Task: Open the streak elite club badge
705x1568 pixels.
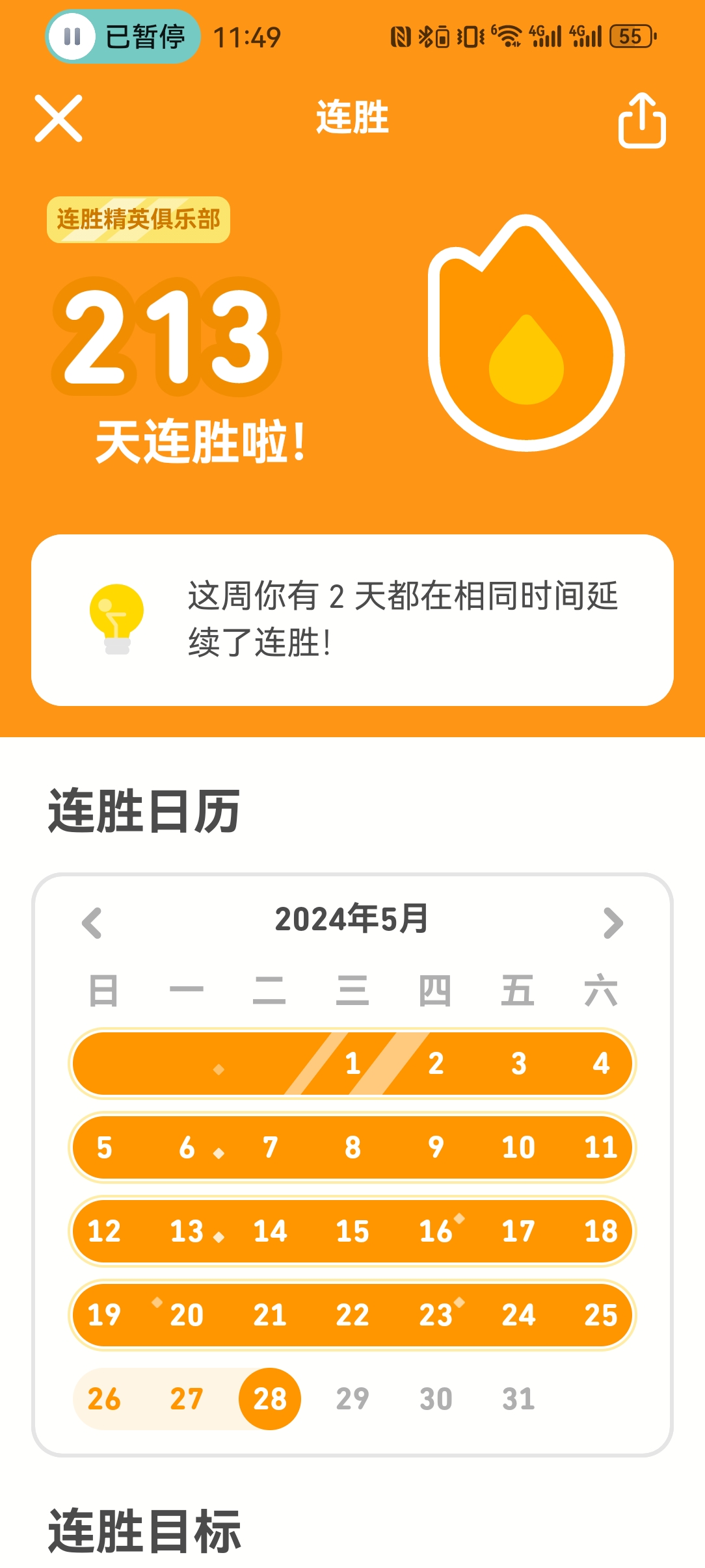Action: coord(139,220)
